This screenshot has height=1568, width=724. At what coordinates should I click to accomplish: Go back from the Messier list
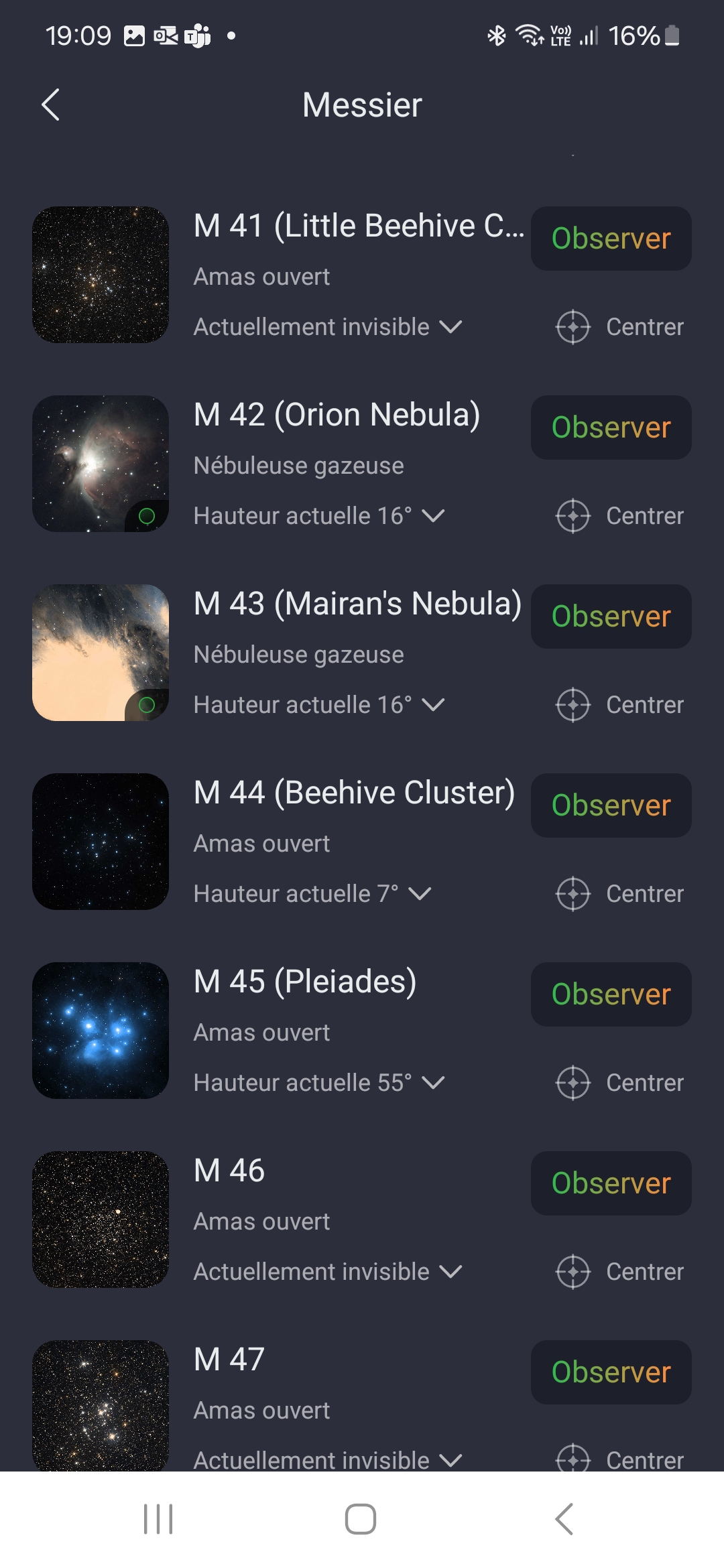51,105
